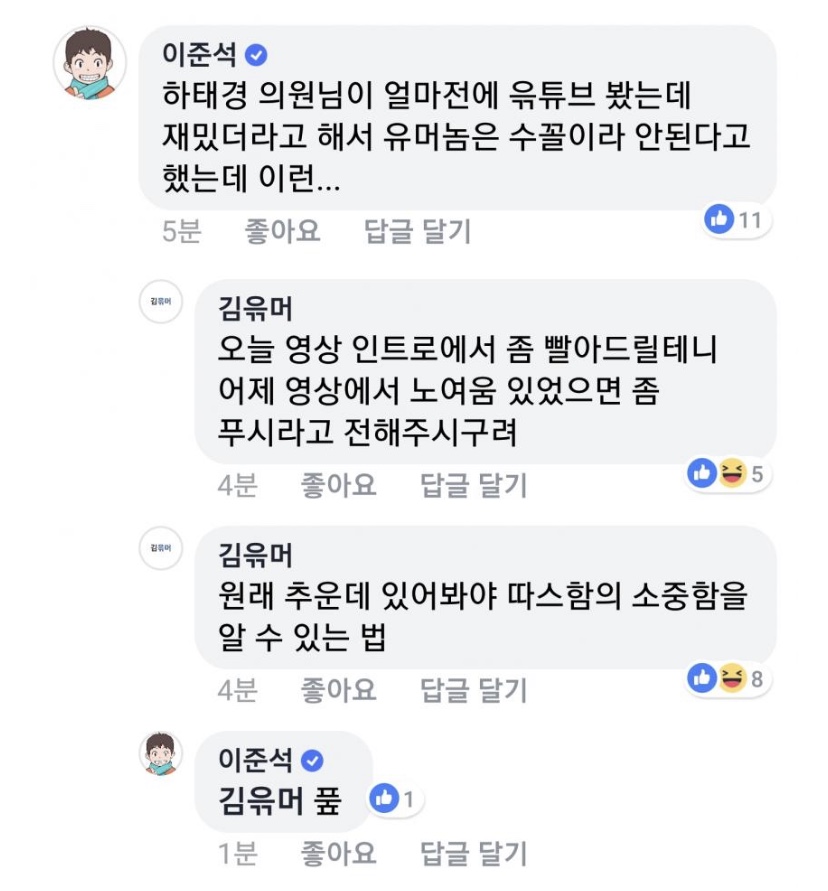Reply to 김유머's comment starting 오늘 영상

click(473, 485)
